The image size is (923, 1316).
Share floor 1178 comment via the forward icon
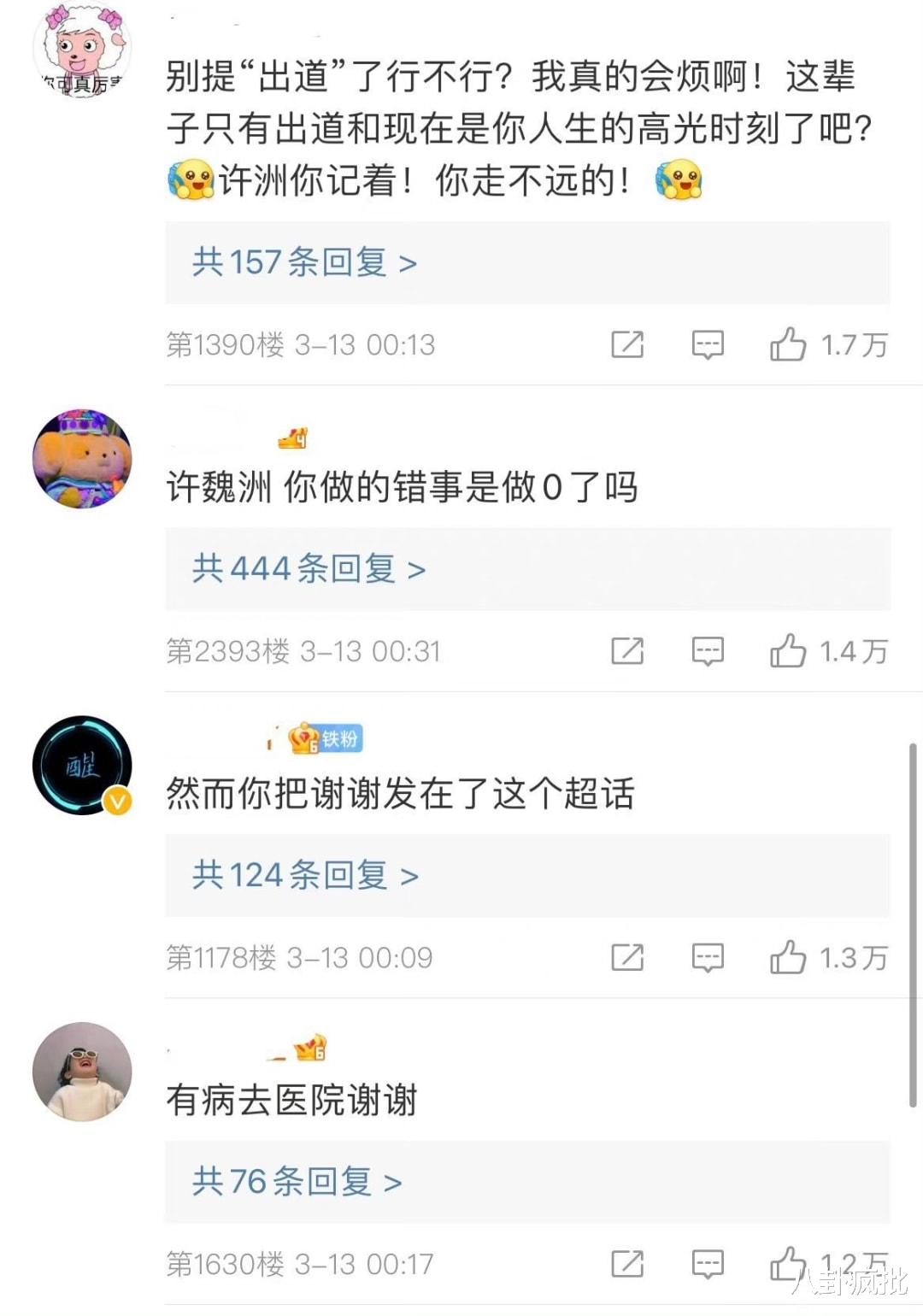tap(629, 957)
